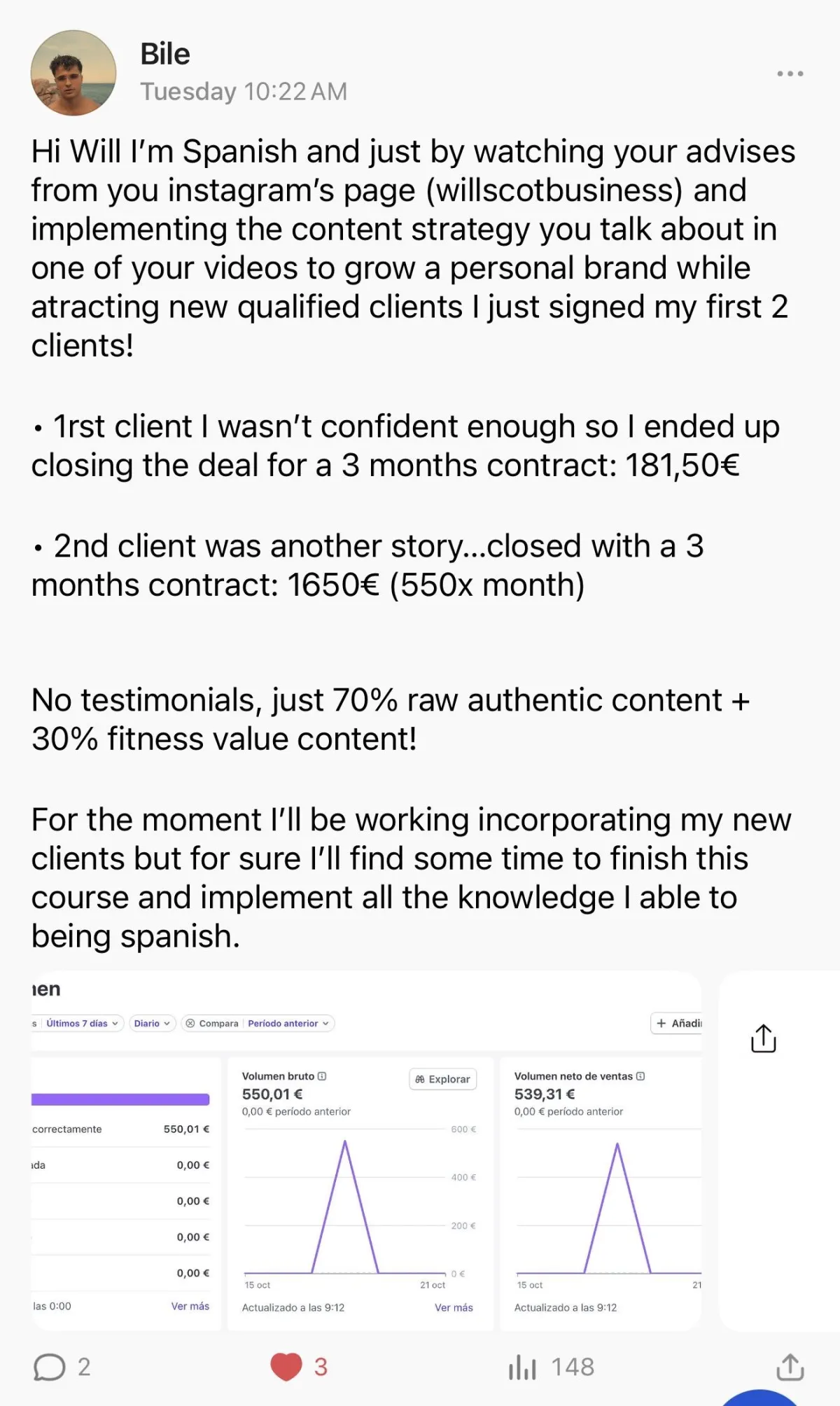Open Bile's profile picture

[73, 73]
